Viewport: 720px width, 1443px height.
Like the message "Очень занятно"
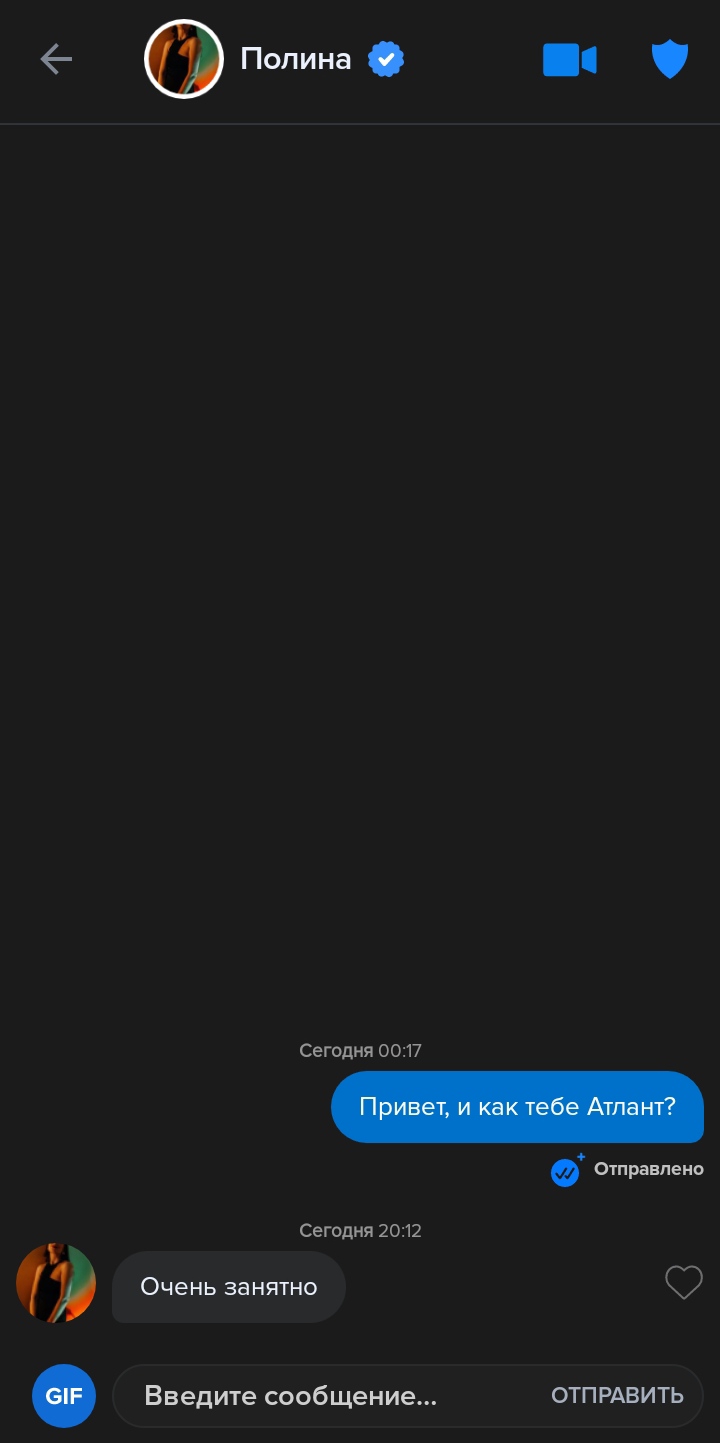pos(684,1282)
